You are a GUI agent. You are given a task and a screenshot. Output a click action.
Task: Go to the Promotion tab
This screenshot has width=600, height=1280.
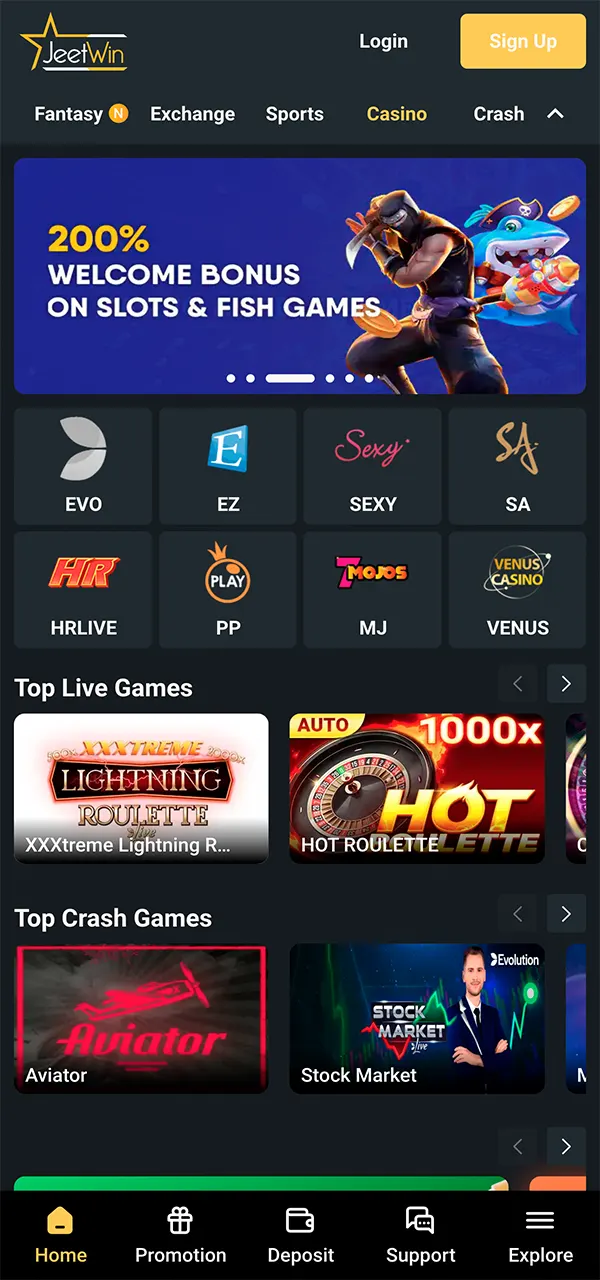(180, 1236)
